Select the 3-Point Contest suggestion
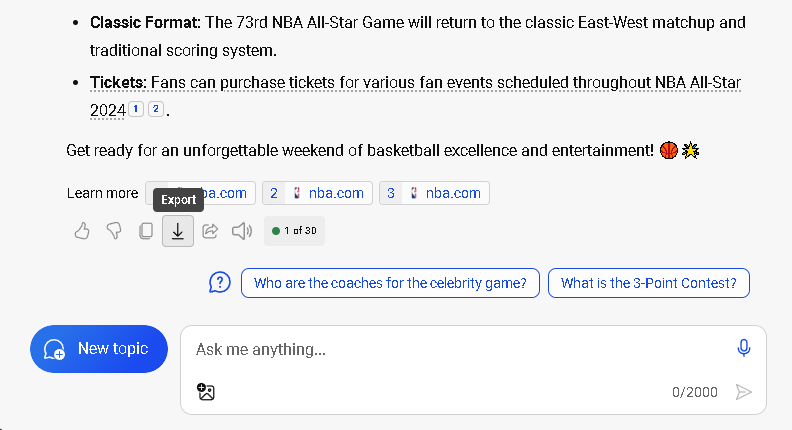This screenshot has width=792, height=430. tap(649, 283)
